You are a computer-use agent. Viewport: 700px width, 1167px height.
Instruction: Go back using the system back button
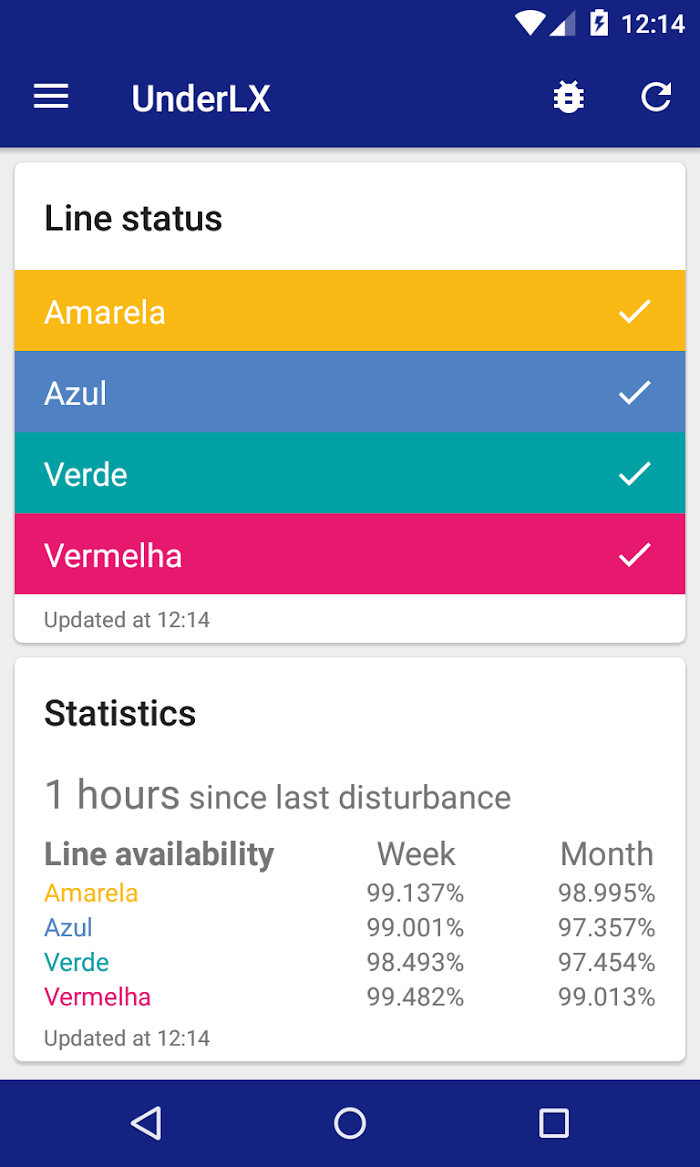(x=147, y=1123)
